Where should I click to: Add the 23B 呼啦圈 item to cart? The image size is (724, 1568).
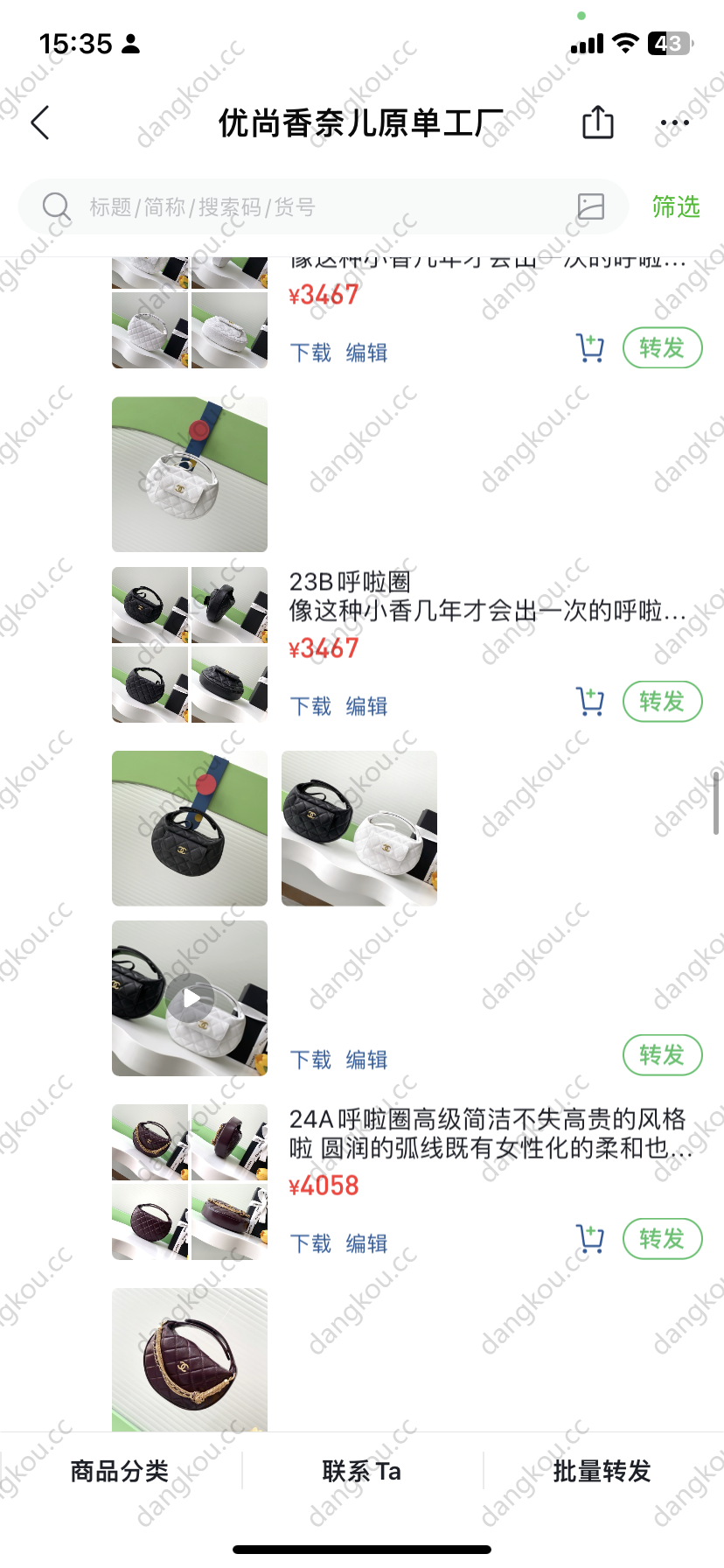tap(590, 702)
